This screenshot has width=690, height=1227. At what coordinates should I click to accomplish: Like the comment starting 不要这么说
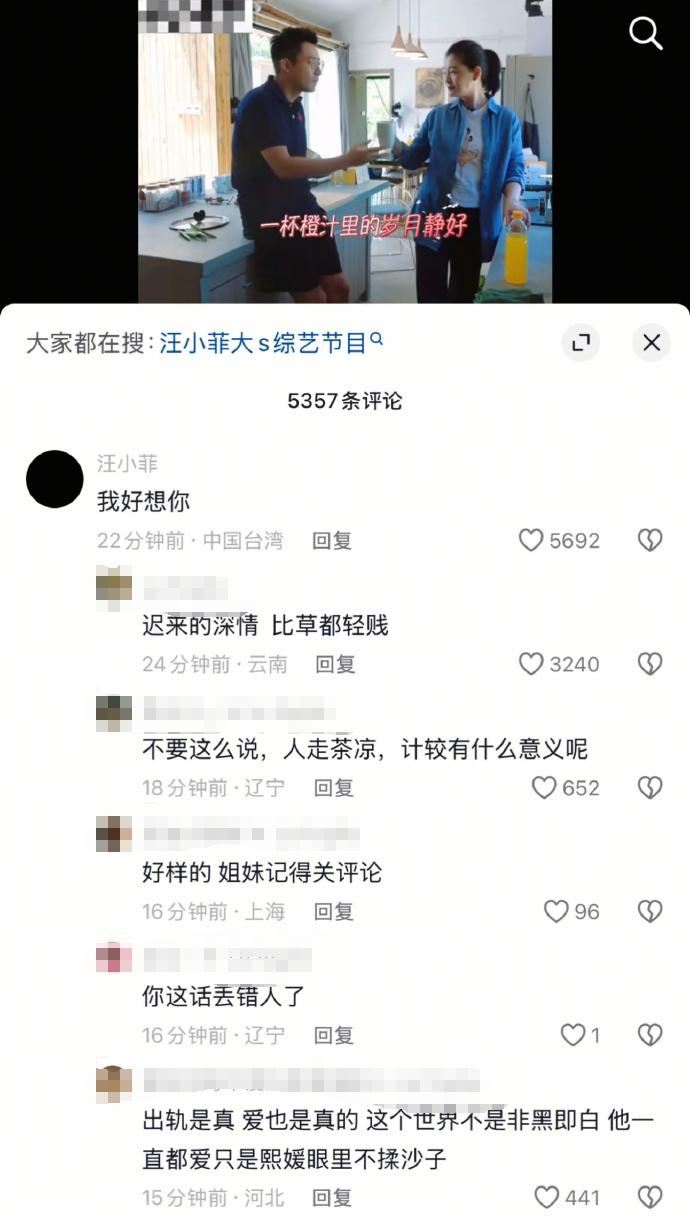click(543, 788)
